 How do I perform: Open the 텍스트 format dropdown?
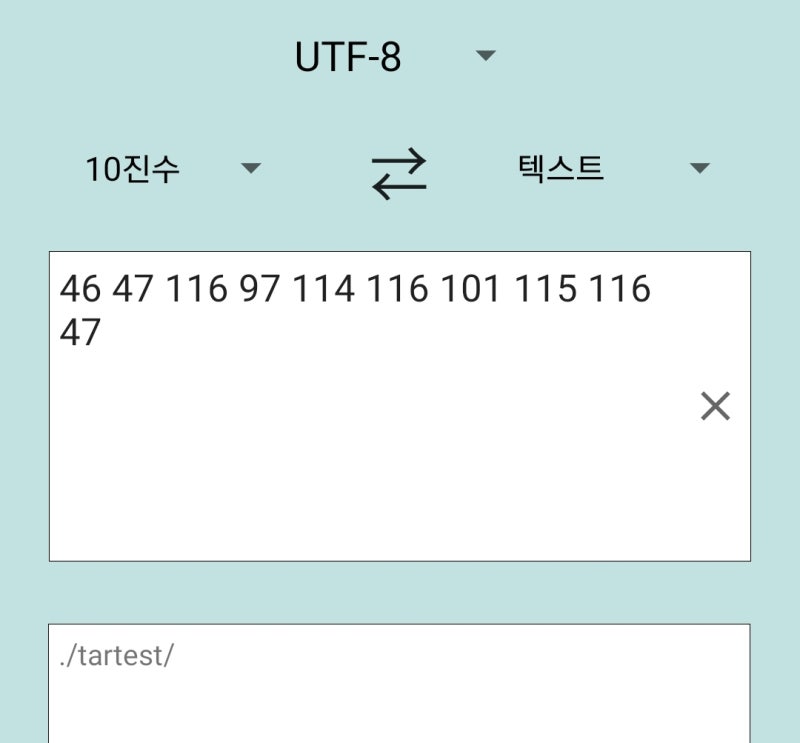[612, 169]
